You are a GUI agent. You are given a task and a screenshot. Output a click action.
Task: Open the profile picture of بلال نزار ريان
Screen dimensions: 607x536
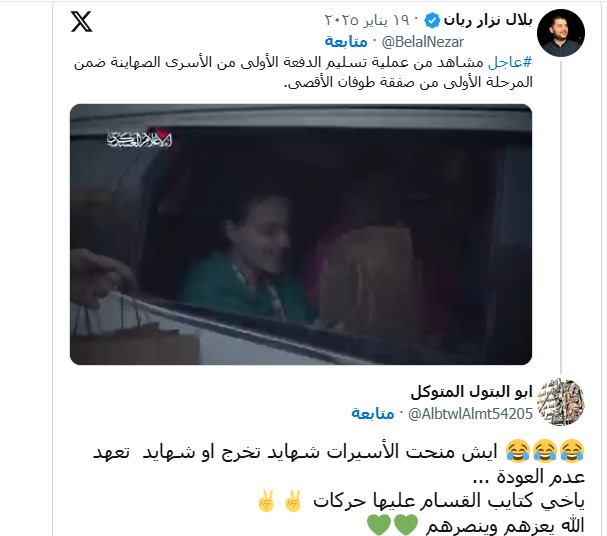(561, 33)
